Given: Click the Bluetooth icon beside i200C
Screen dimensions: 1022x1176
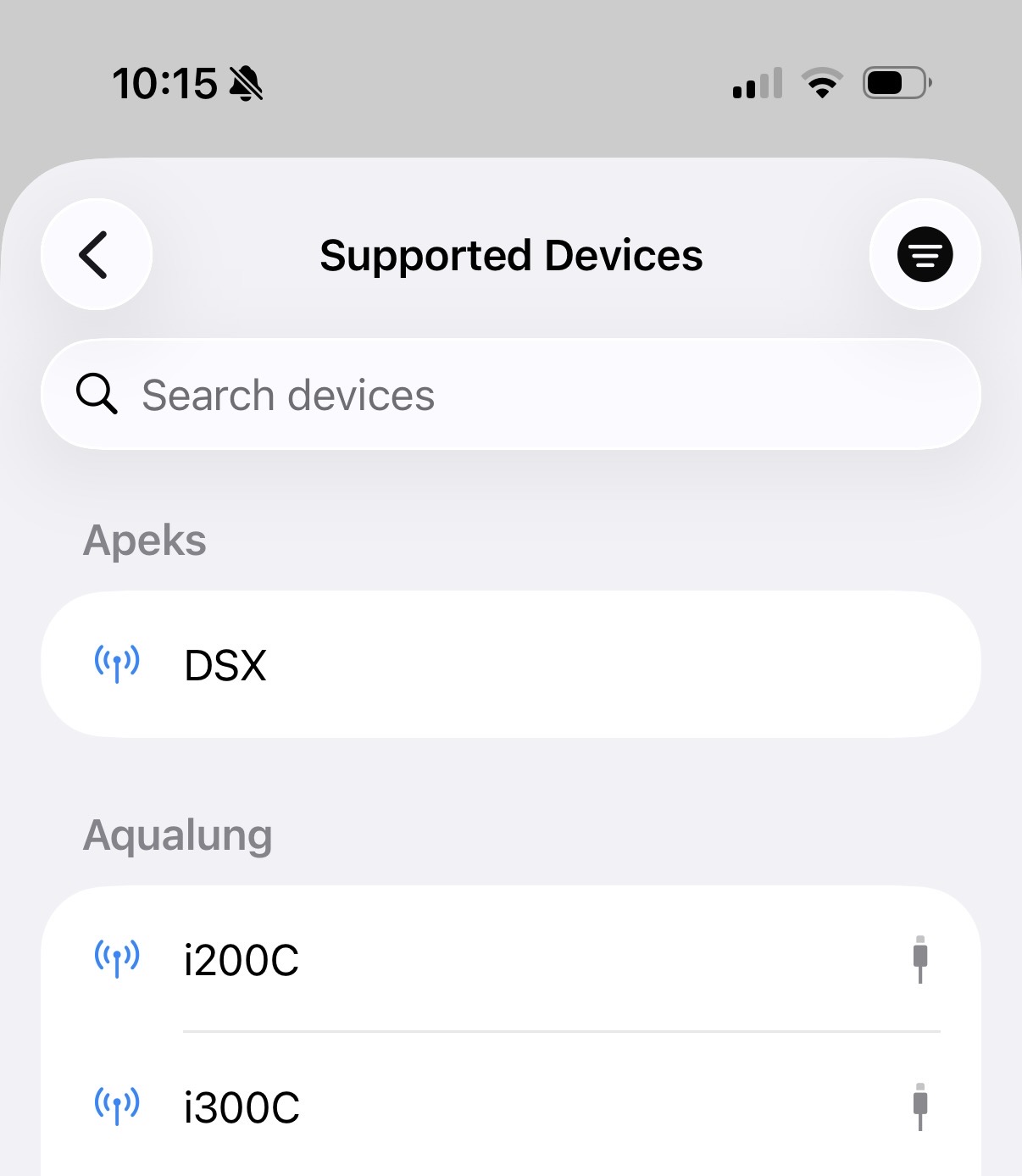Looking at the screenshot, I should (x=116, y=960).
